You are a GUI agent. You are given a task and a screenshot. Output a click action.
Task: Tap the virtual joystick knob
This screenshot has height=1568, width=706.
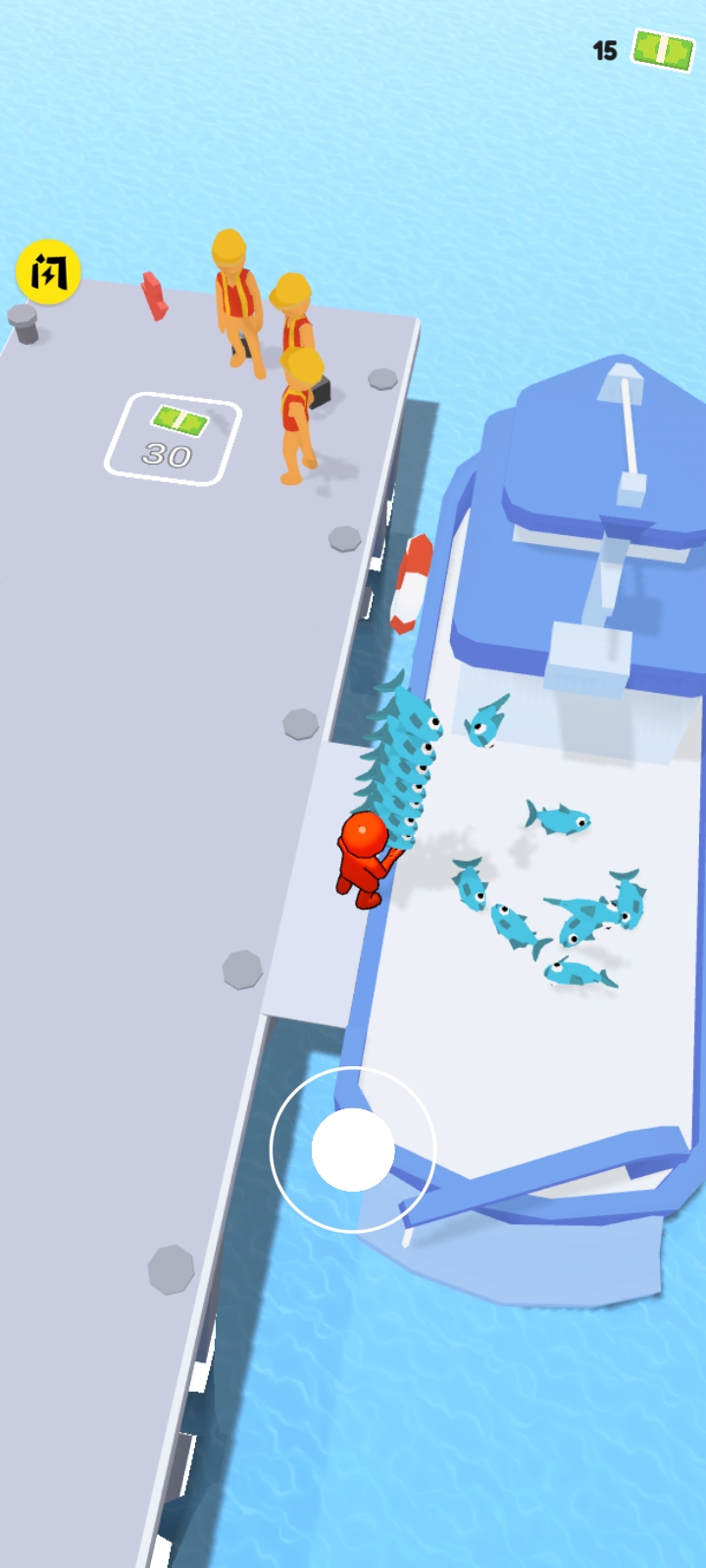353,1150
